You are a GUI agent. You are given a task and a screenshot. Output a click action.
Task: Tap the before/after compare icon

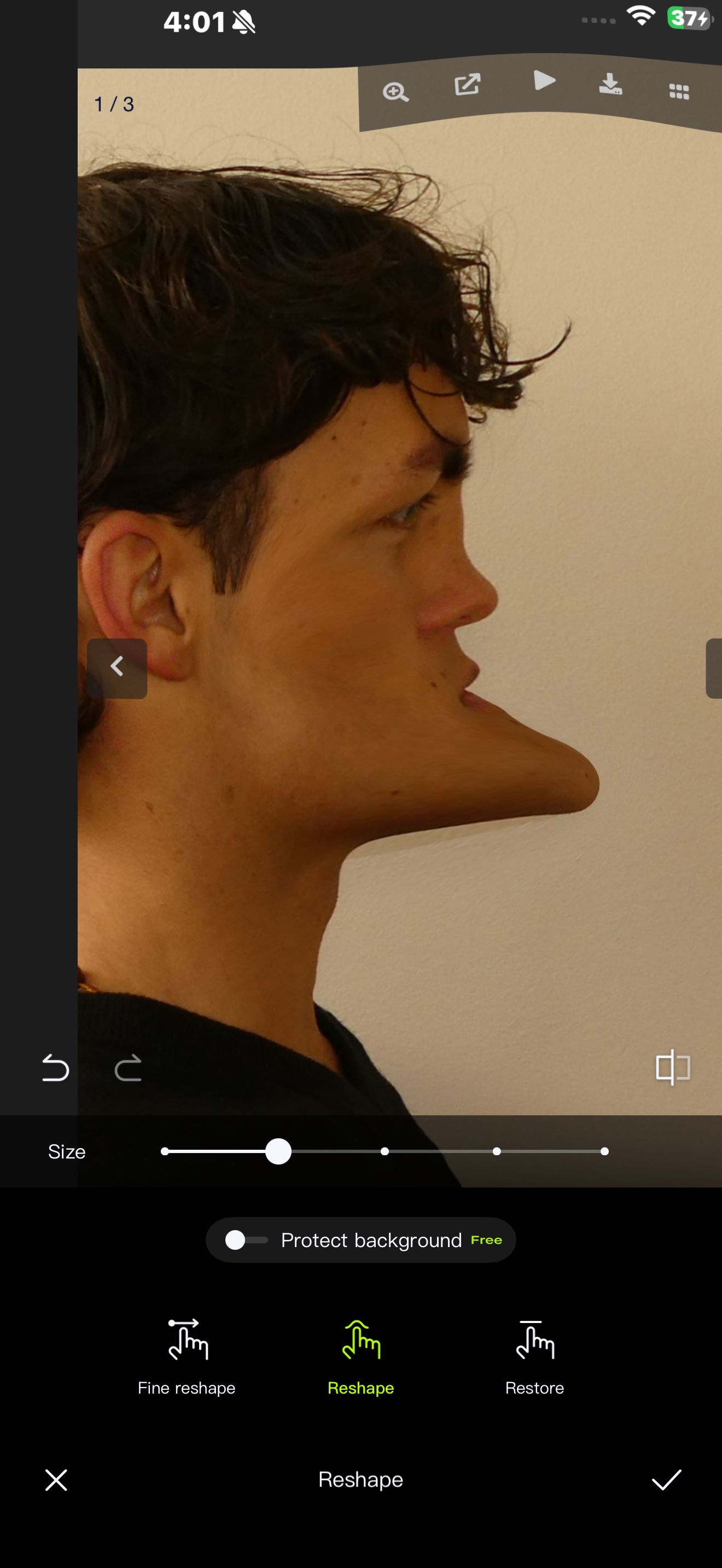coord(672,1067)
